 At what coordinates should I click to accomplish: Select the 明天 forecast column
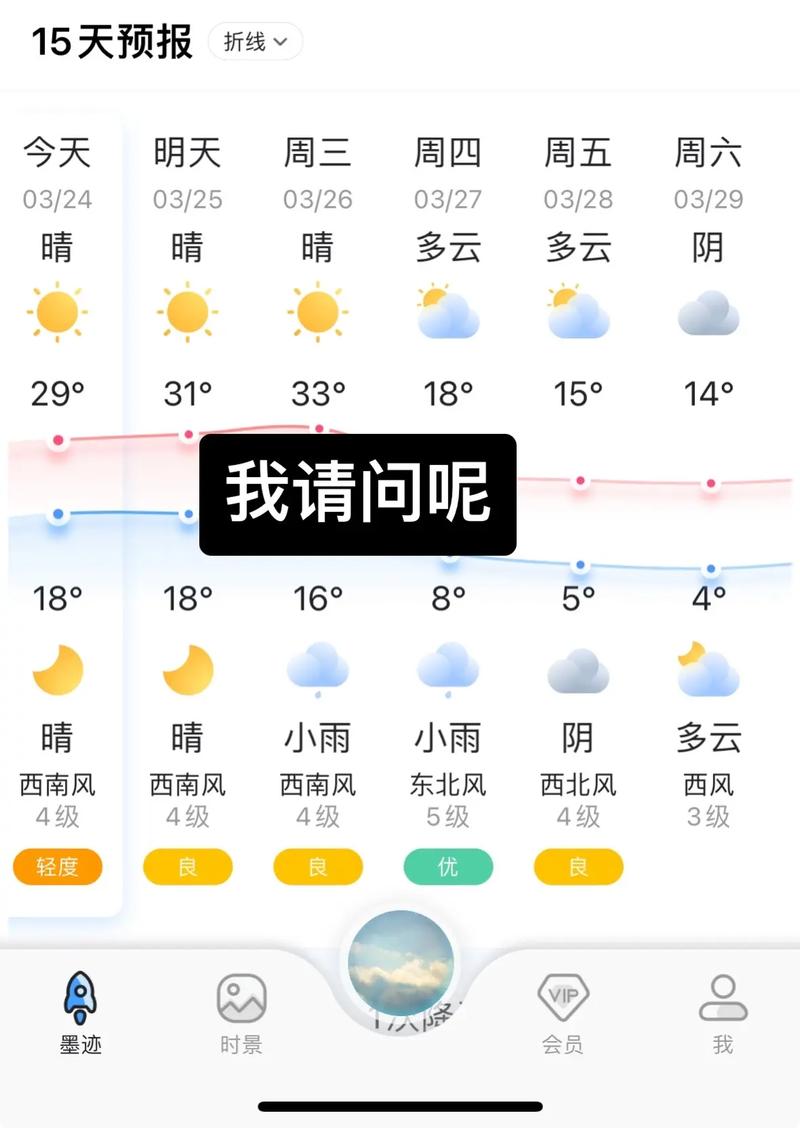[x=187, y=155]
